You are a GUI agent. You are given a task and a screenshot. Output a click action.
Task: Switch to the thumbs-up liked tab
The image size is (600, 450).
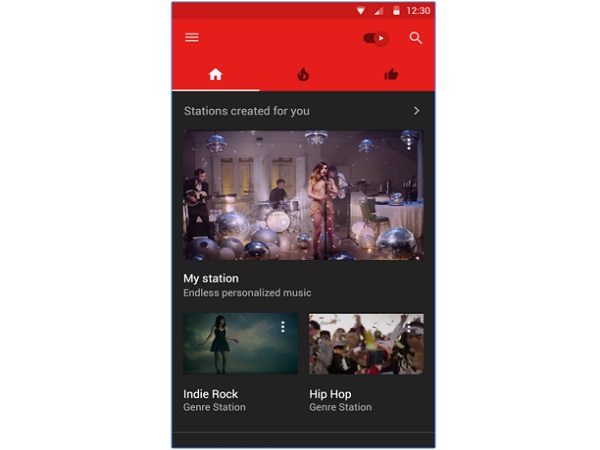point(391,74)
